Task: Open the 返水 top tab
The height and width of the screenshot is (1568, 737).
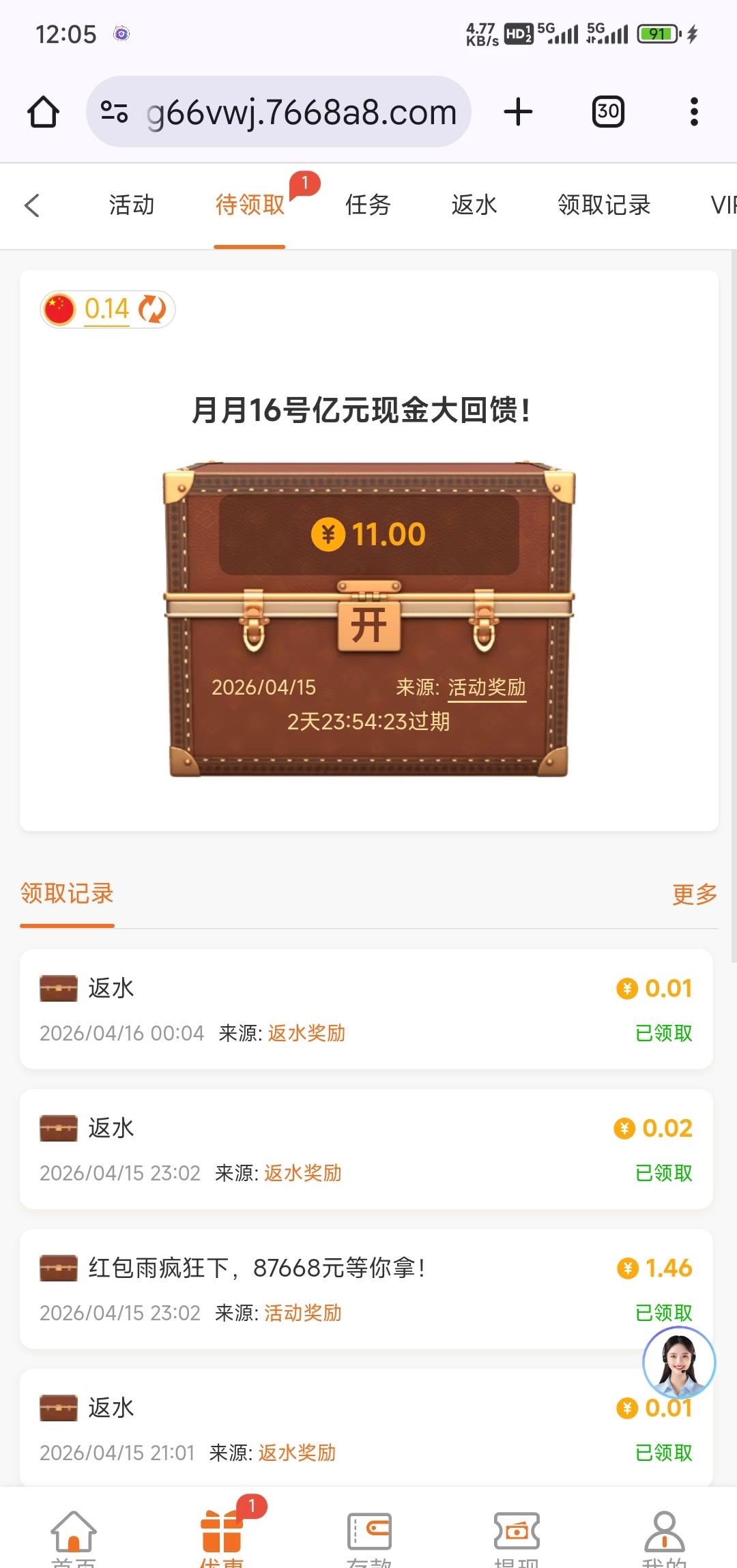Action: click(x=474, y=205)
